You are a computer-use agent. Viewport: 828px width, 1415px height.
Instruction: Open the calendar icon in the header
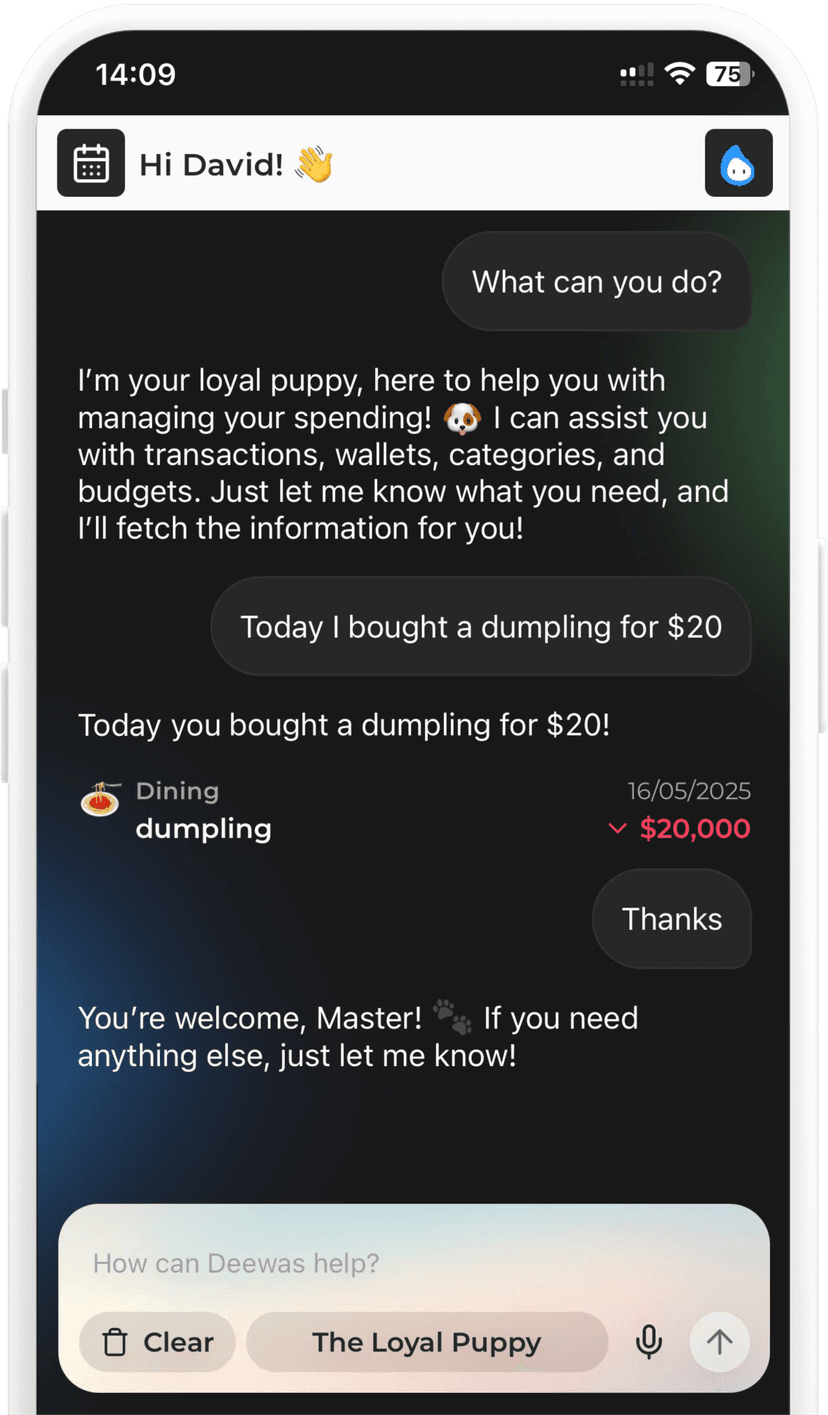pyautogui.click(x=91, y=163)
